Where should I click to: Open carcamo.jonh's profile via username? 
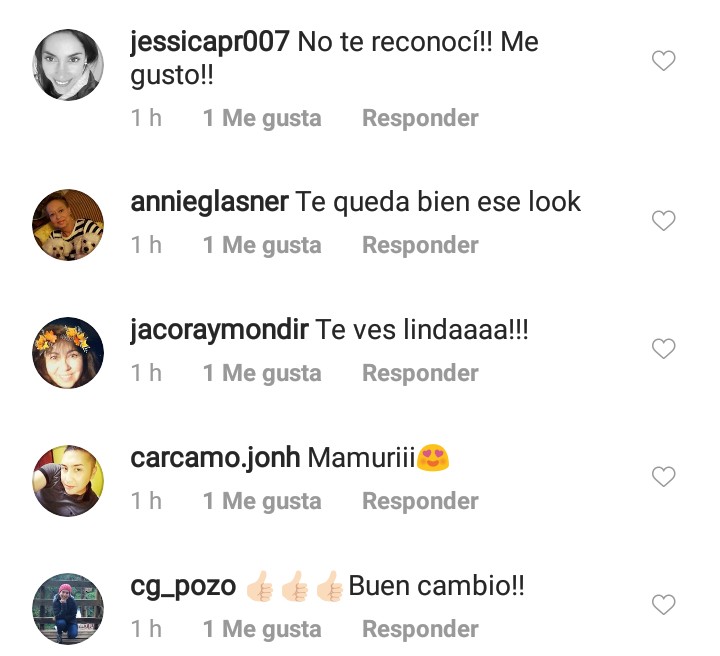pyautogui.click(x=215, y=458)
